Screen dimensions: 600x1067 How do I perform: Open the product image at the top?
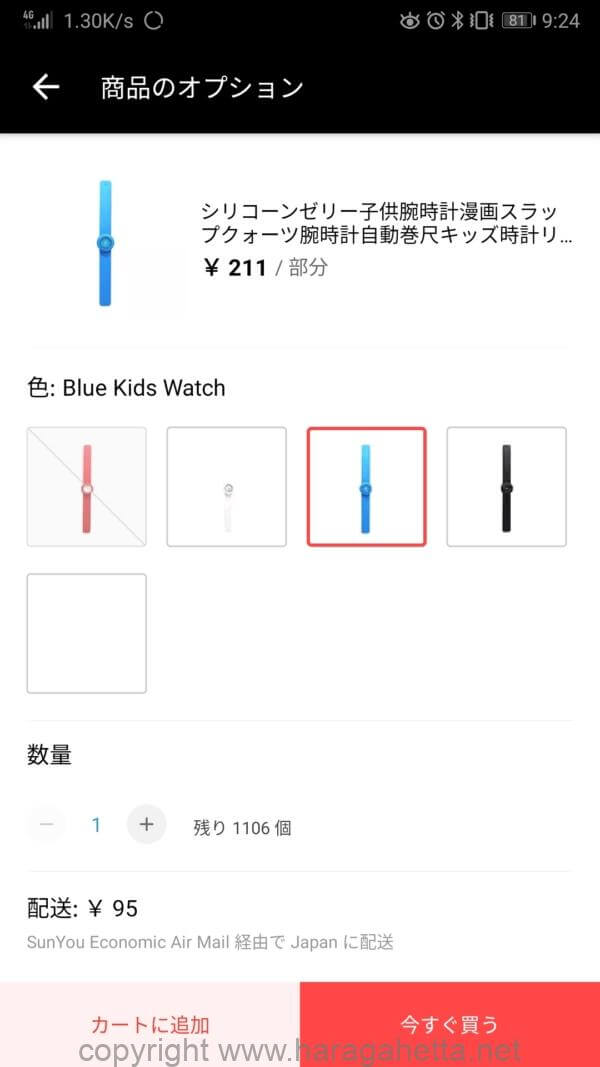(105, 243)
